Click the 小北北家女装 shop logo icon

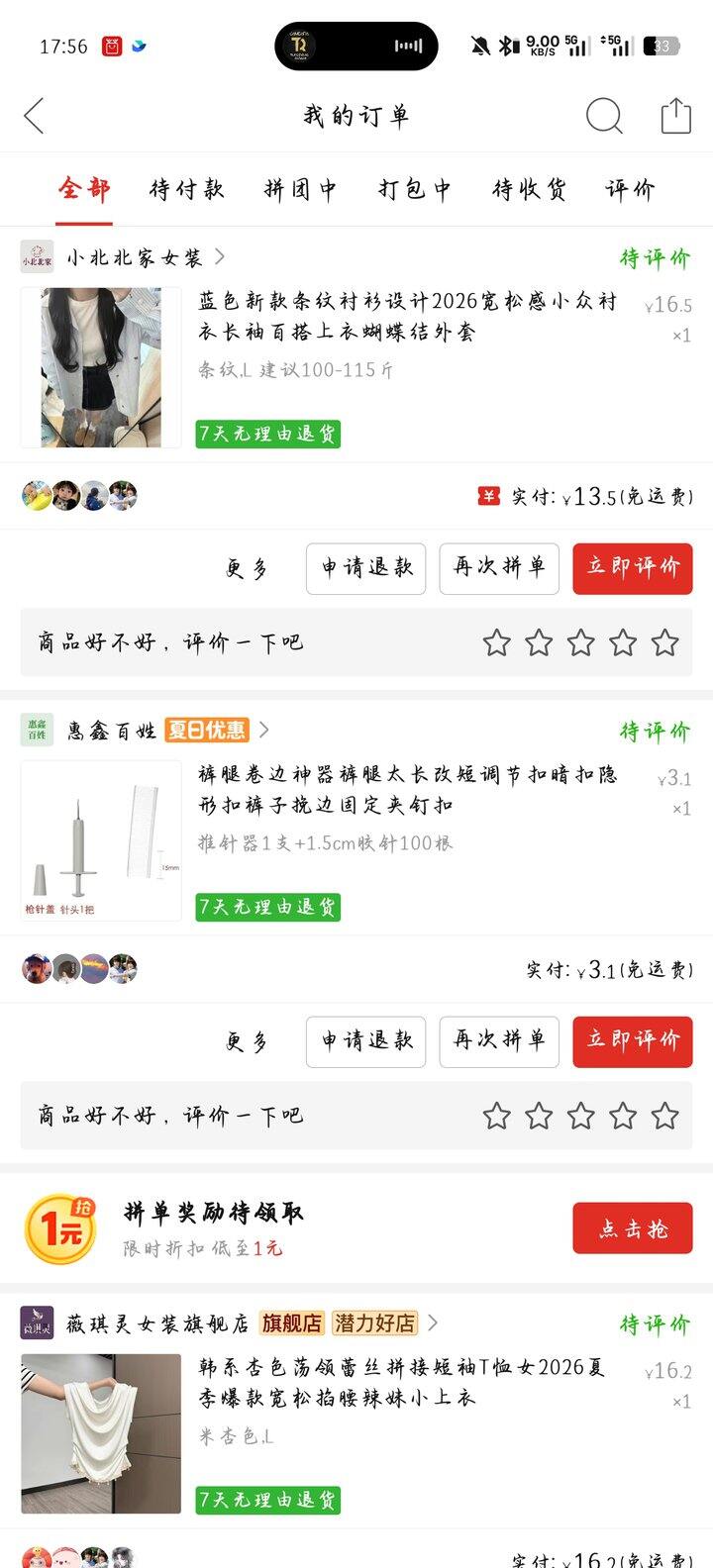38,256
